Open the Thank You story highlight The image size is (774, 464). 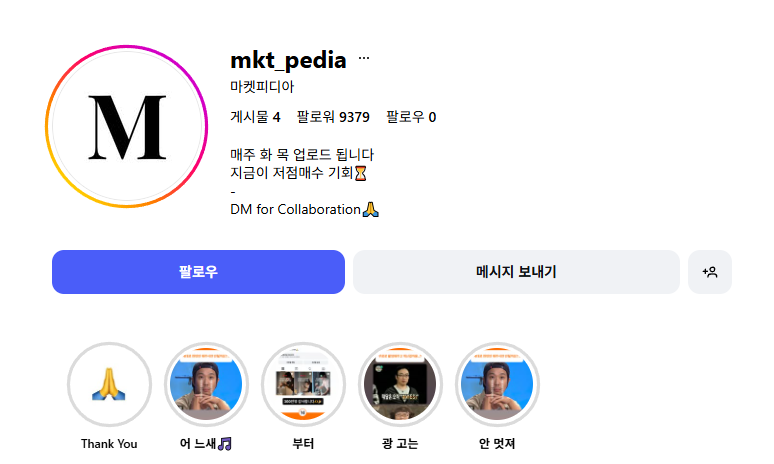(x=109, y=385)
